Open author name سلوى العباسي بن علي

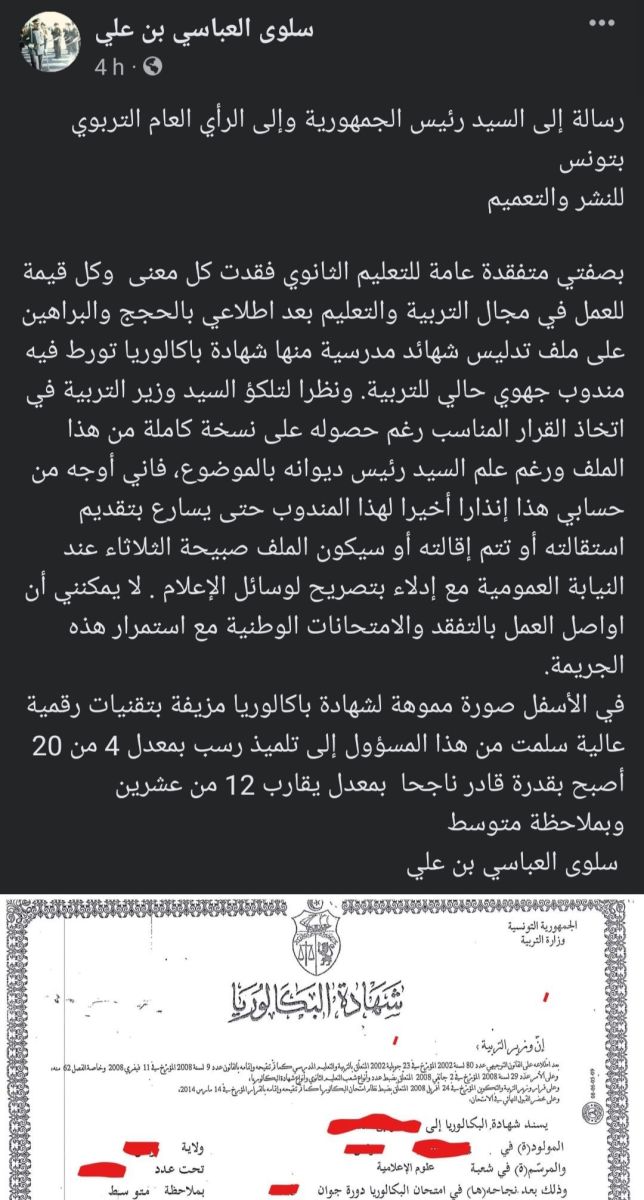click(x=206, y=32)
